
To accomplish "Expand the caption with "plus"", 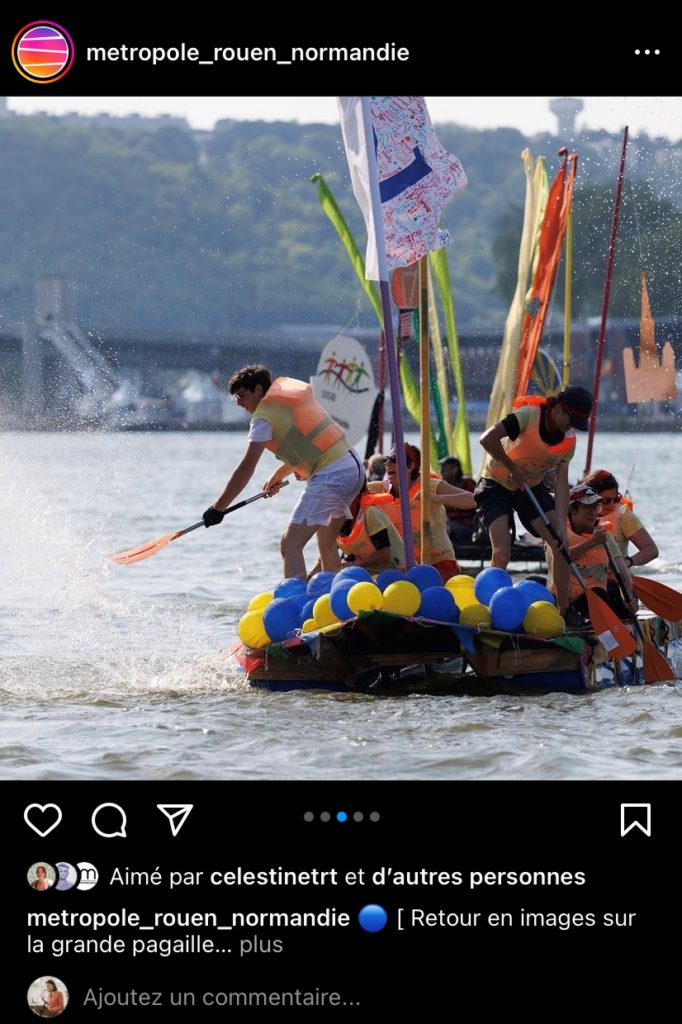I will pos(261,944).
